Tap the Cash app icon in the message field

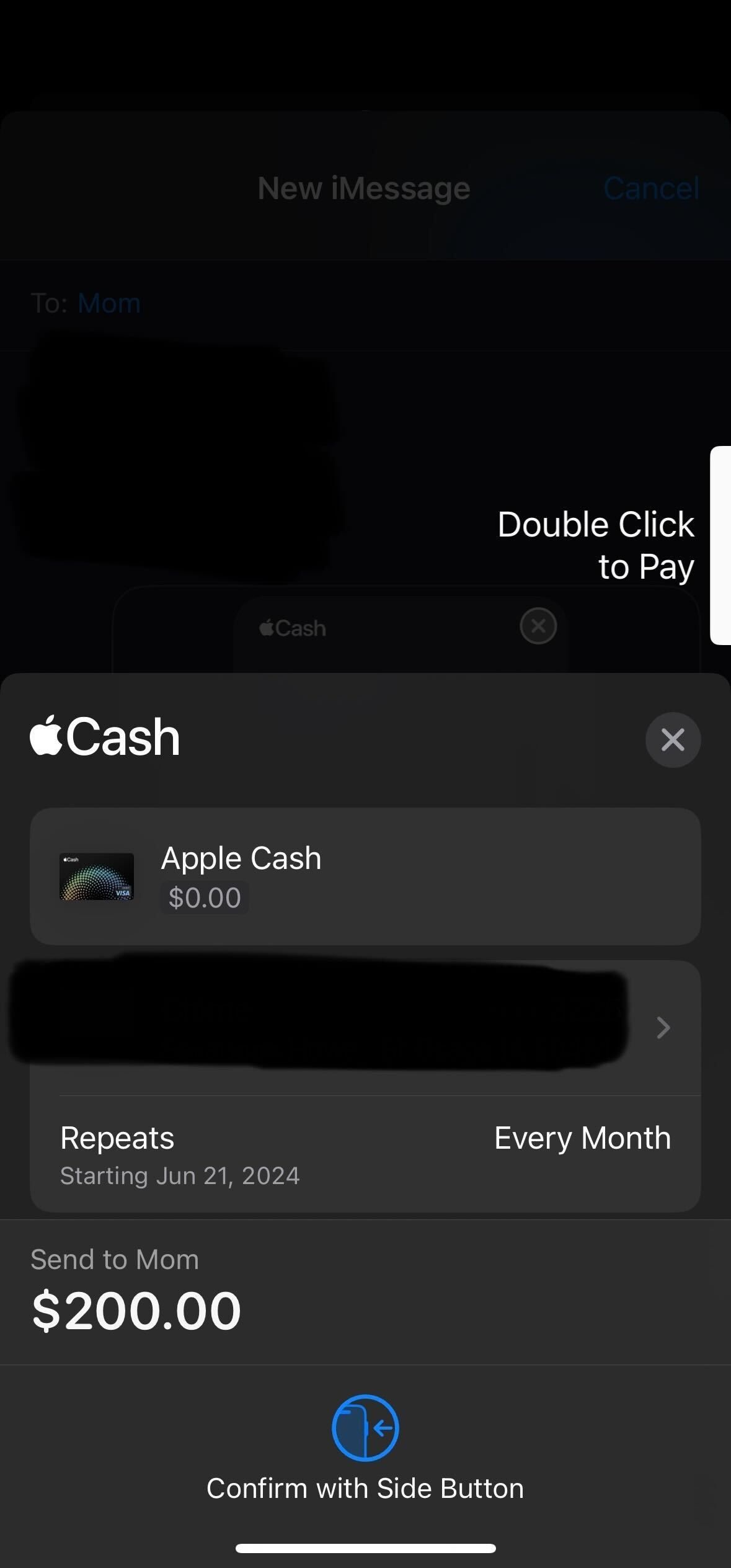click(x=291, y=627)
